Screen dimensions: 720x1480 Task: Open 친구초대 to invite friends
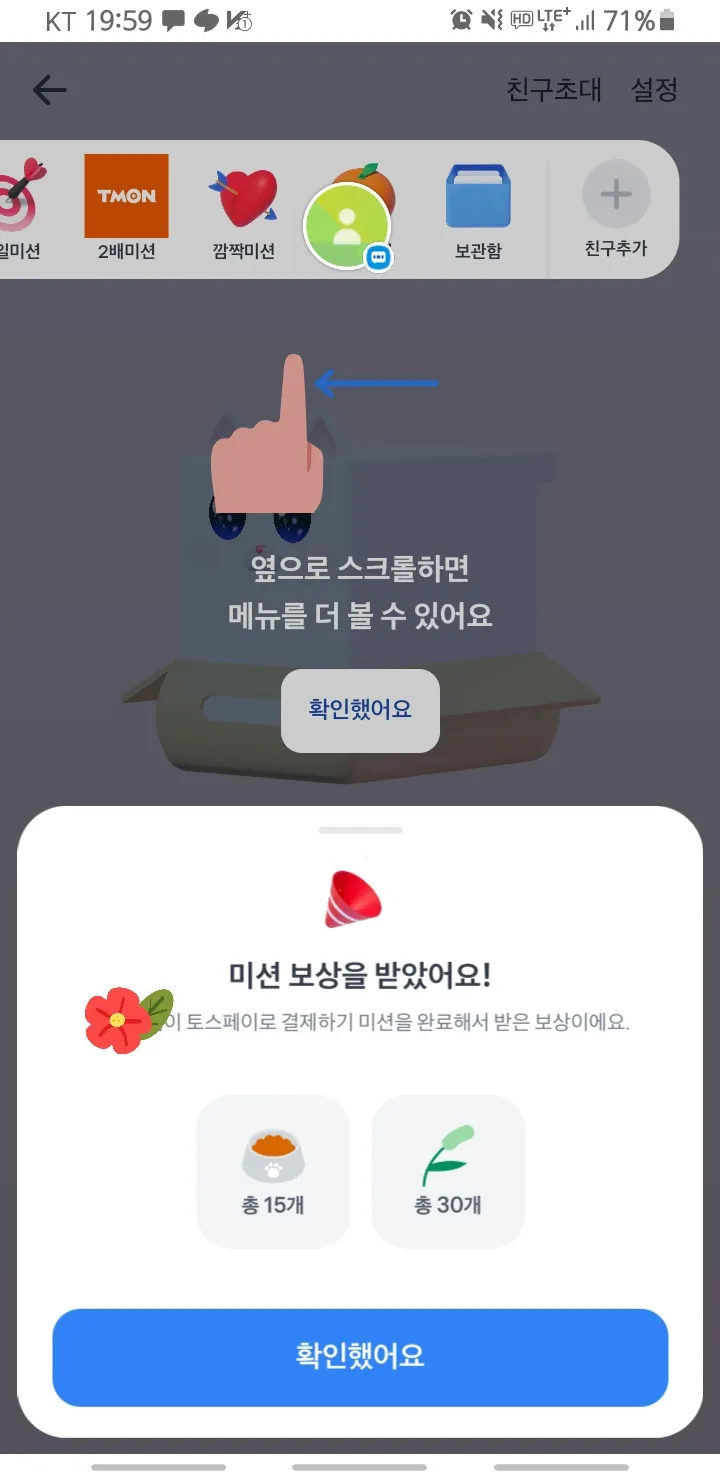(x=554, y=90)
